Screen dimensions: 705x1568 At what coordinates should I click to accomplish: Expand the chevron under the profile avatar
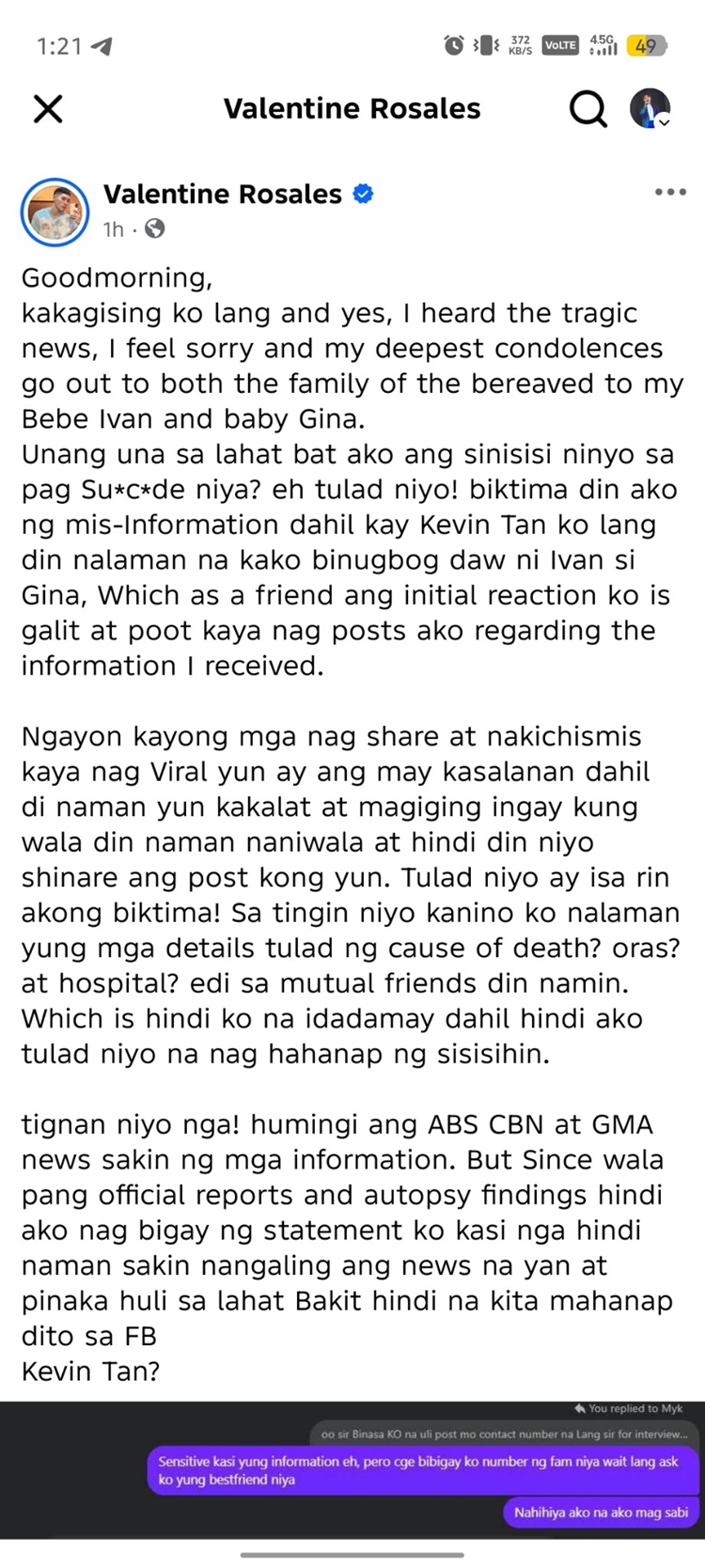pyautogui.click(x=663, y=124)
